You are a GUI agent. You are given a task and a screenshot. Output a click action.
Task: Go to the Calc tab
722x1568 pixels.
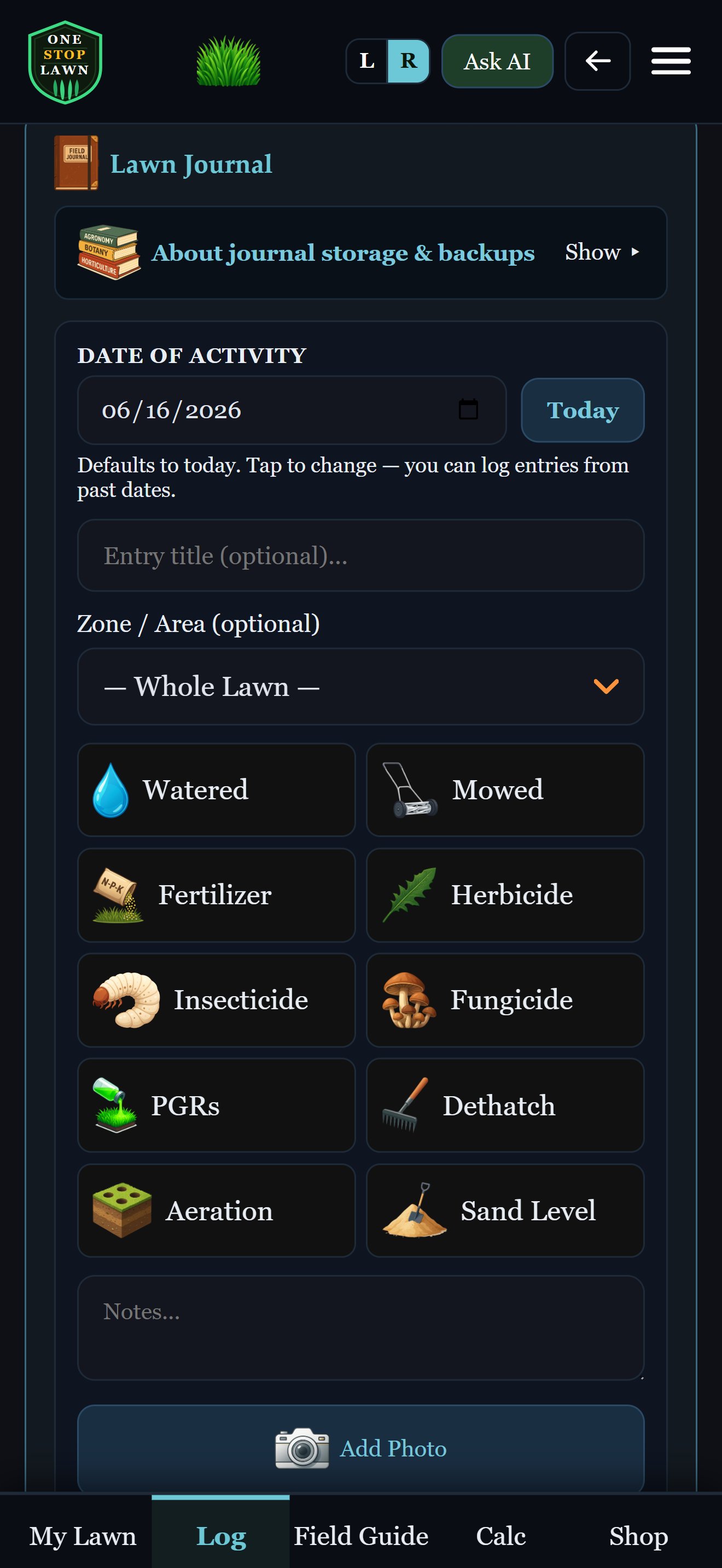point(500,1535)
